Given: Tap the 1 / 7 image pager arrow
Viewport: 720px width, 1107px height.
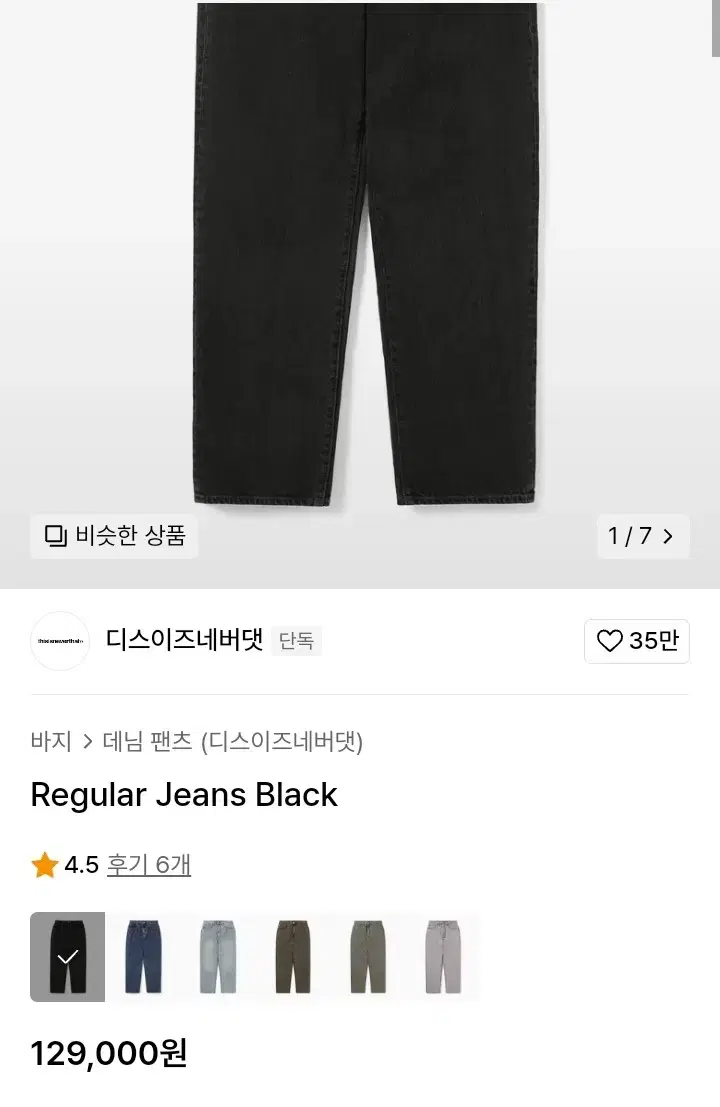Looking at the screenshot, I should click(669, 536).
